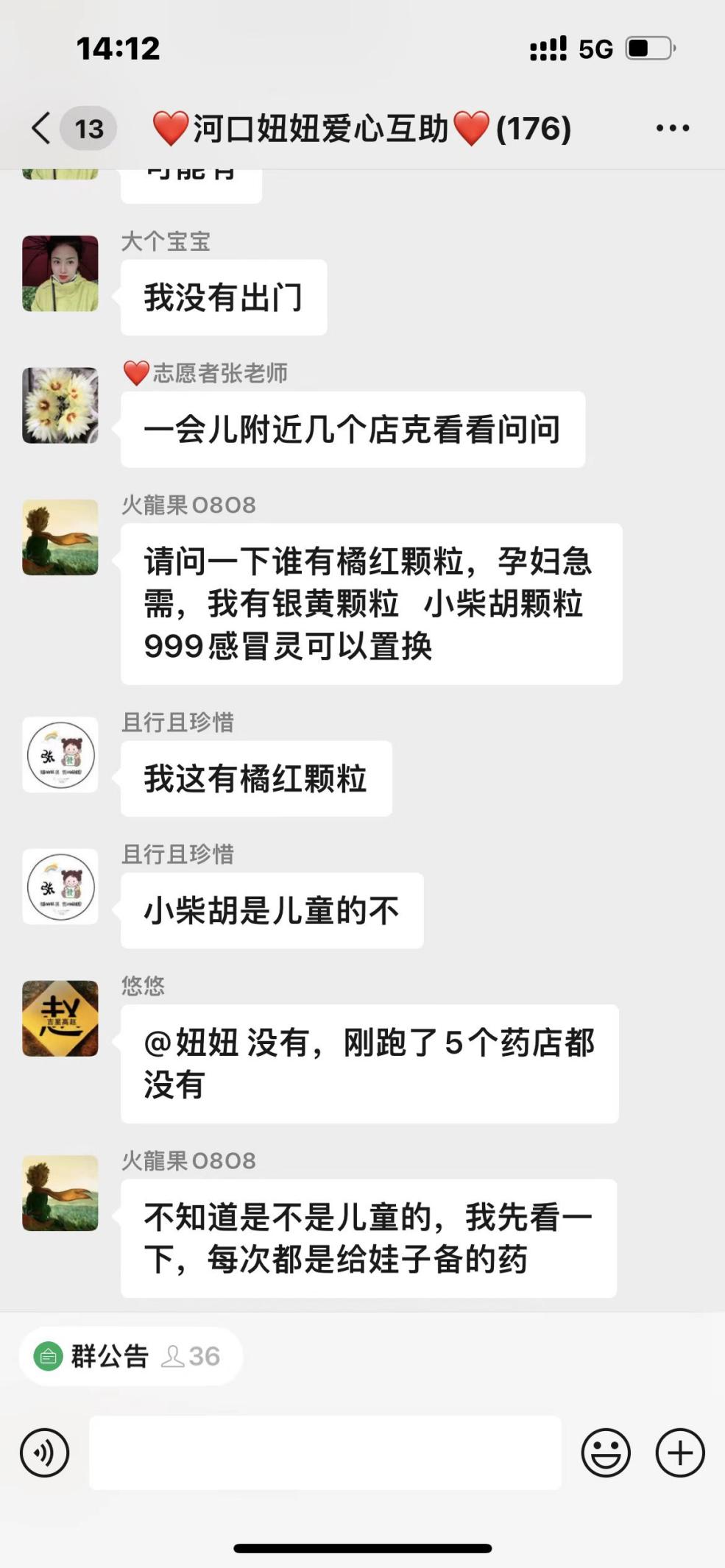The image size is (725, 1568).
Task: Open the 群公告 group notice
Action: [109, 1355]
